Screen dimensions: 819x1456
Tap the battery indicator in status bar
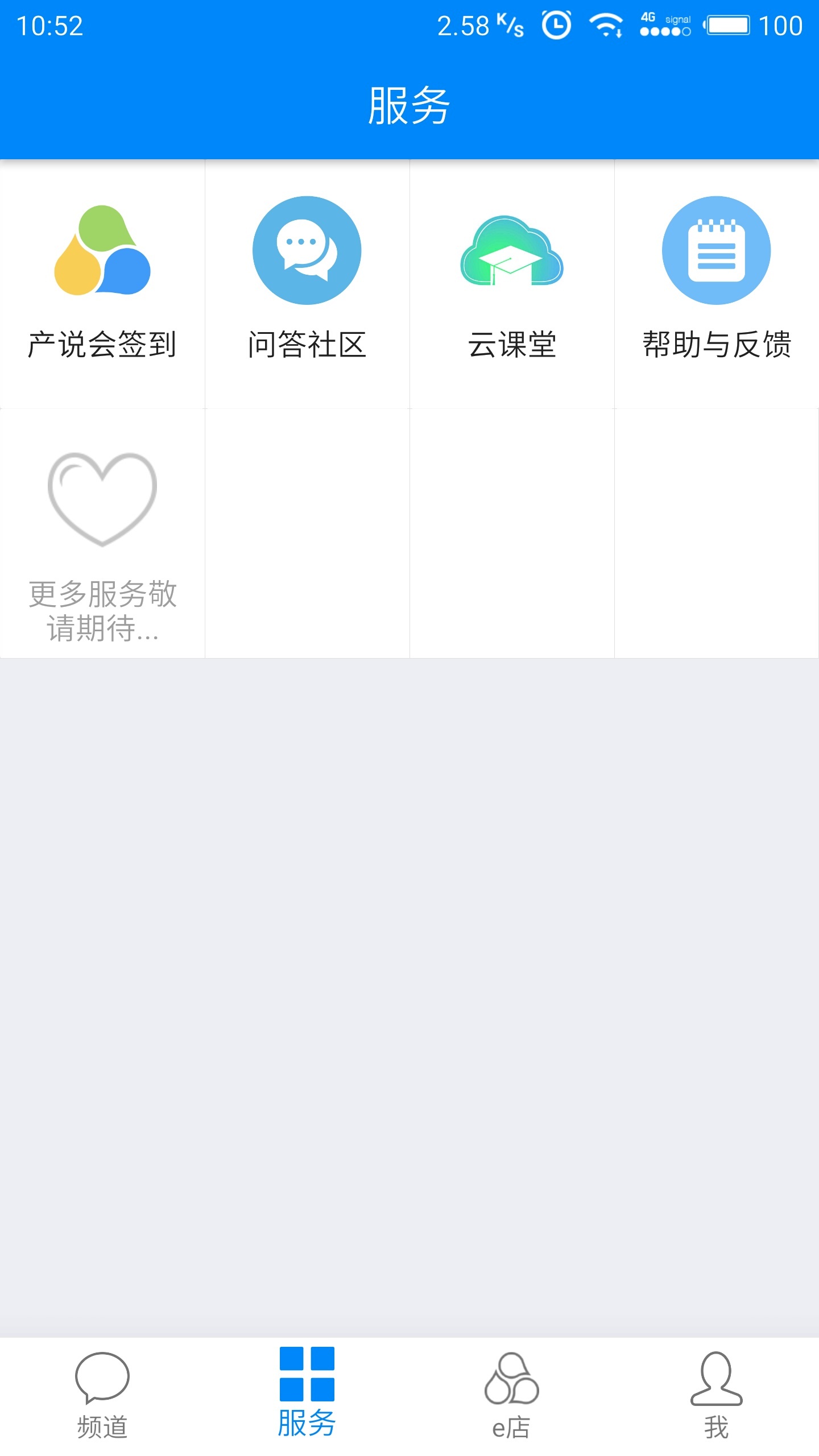point(730,26)
